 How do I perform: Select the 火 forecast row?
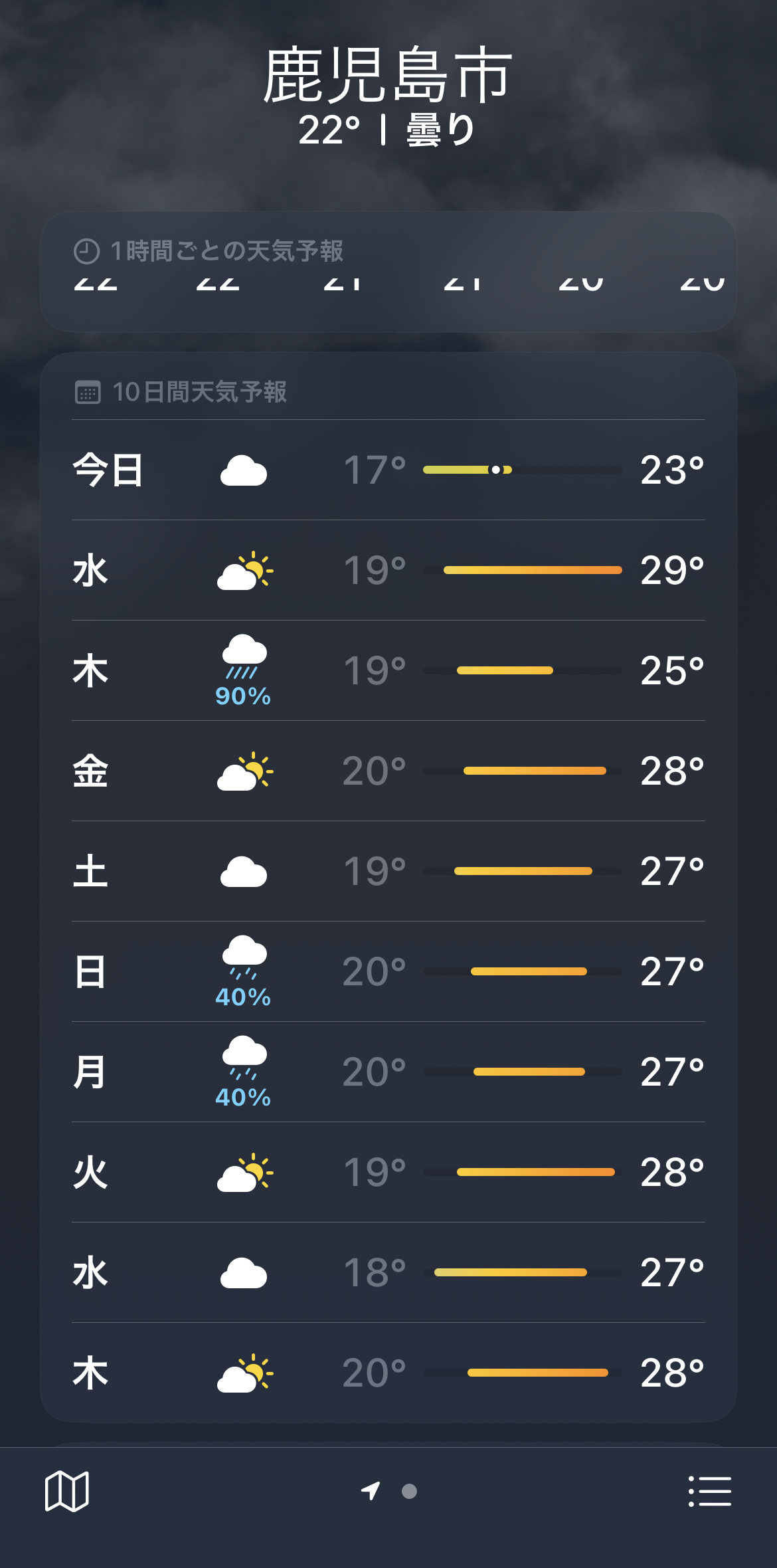pyautogui.click(x=388, y=1172)
